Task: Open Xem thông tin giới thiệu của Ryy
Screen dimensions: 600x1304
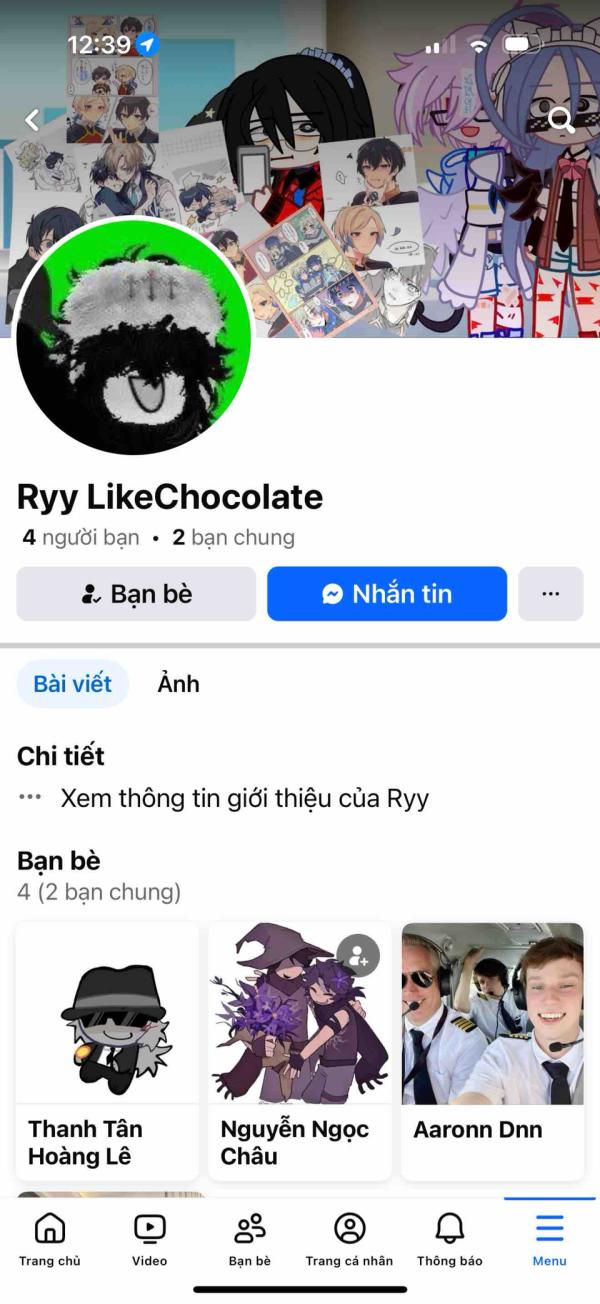Action: point(244,798)
